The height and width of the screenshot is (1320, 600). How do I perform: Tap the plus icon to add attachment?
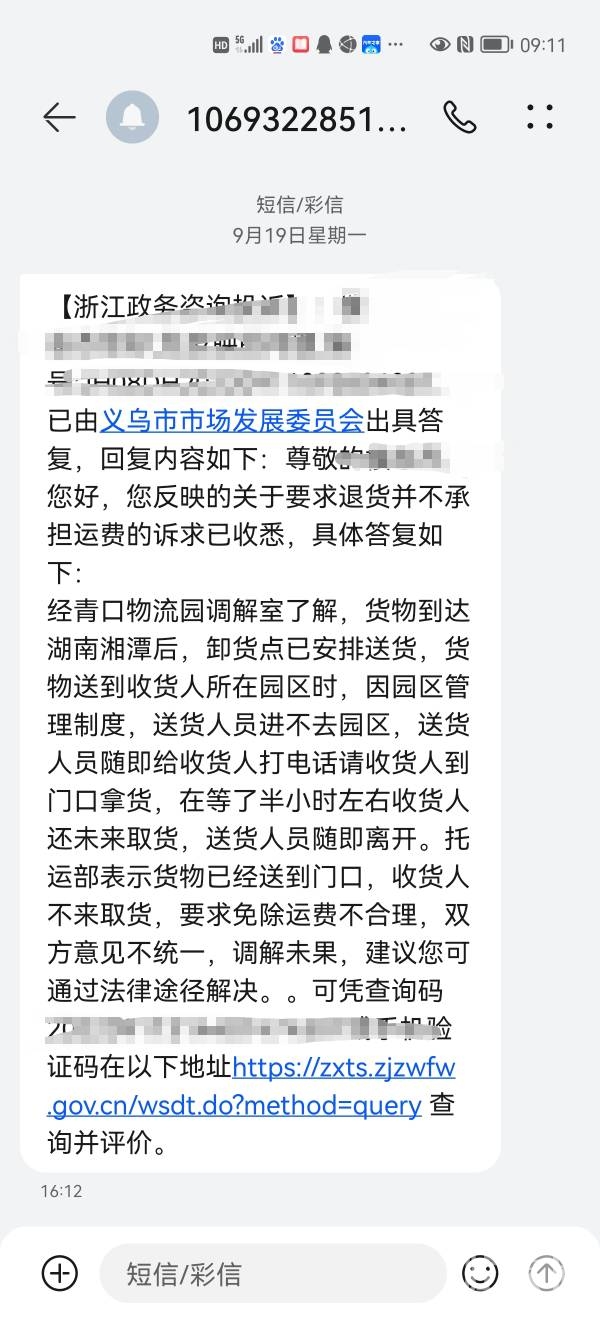click(60, 1273)
